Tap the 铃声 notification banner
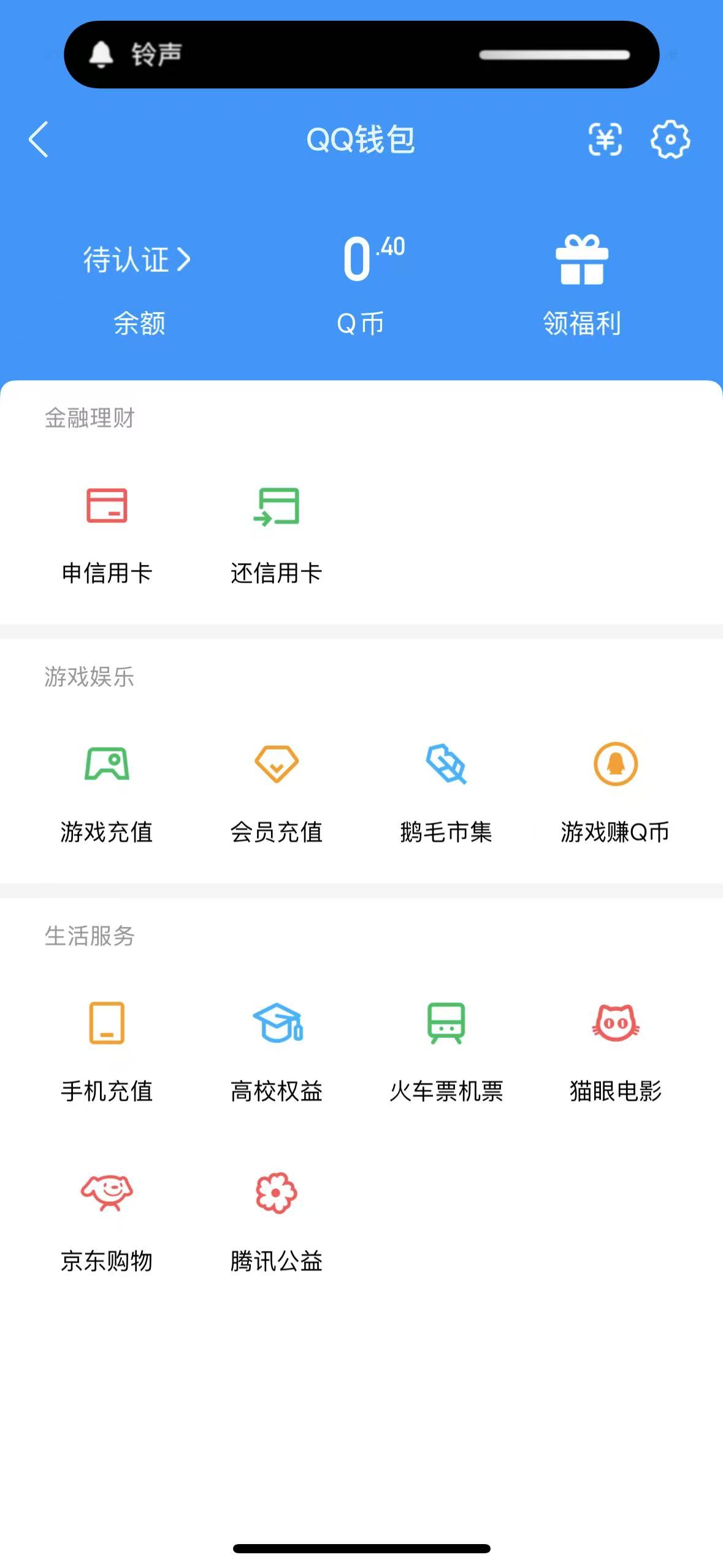Screen dimensions: 723x1568 [x=362, y=55]
